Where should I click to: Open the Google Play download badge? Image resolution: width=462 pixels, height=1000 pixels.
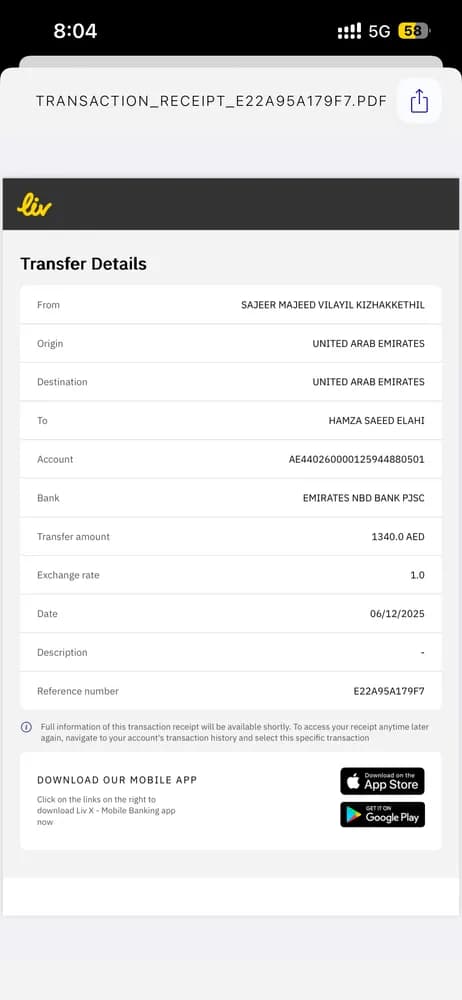click(x=382, y=814)
